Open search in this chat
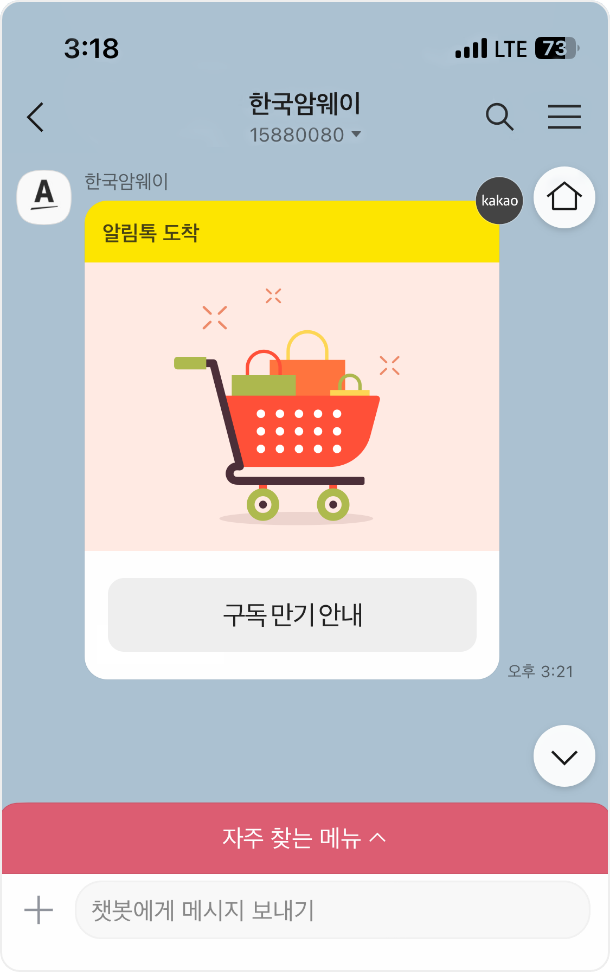 point(499,118)
